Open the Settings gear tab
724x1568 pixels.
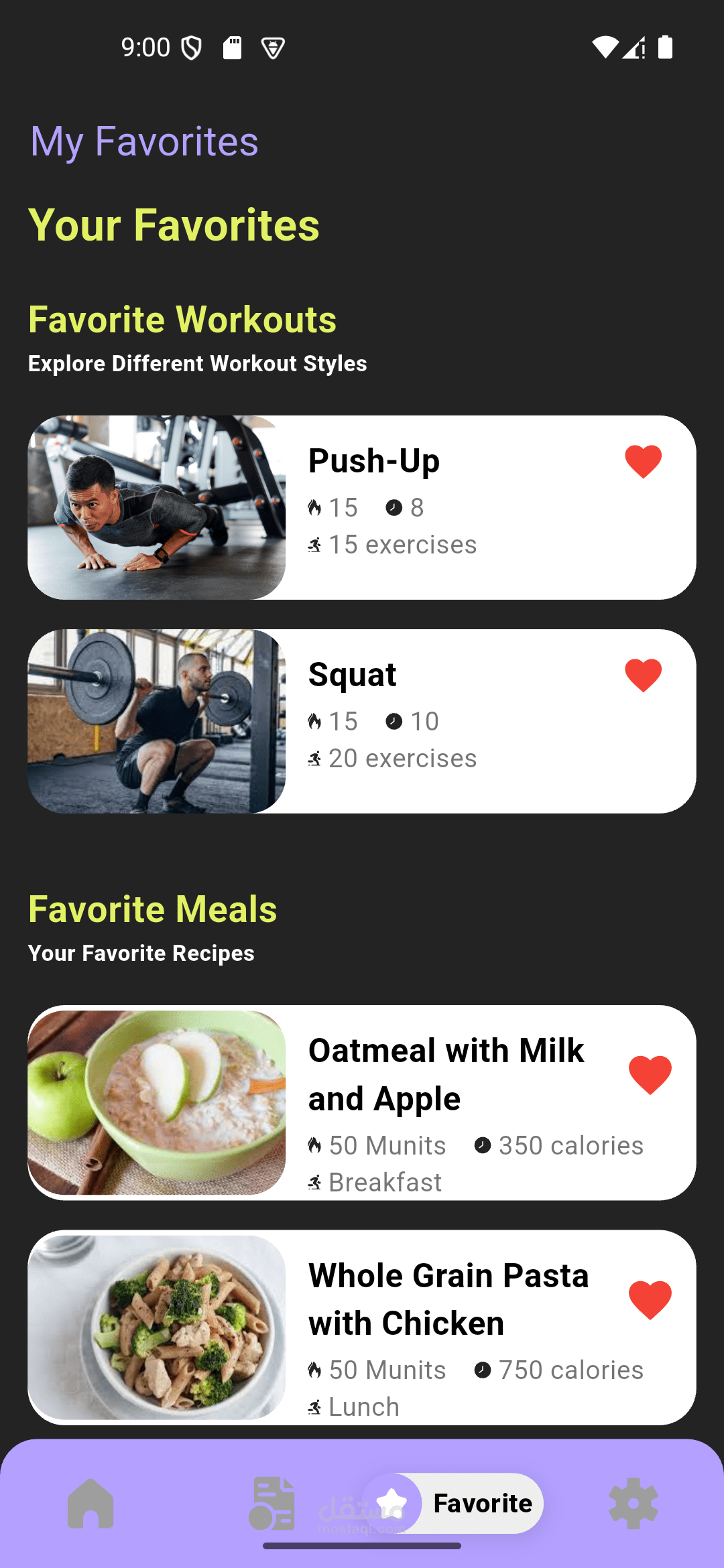click(x=633, y=1504)
